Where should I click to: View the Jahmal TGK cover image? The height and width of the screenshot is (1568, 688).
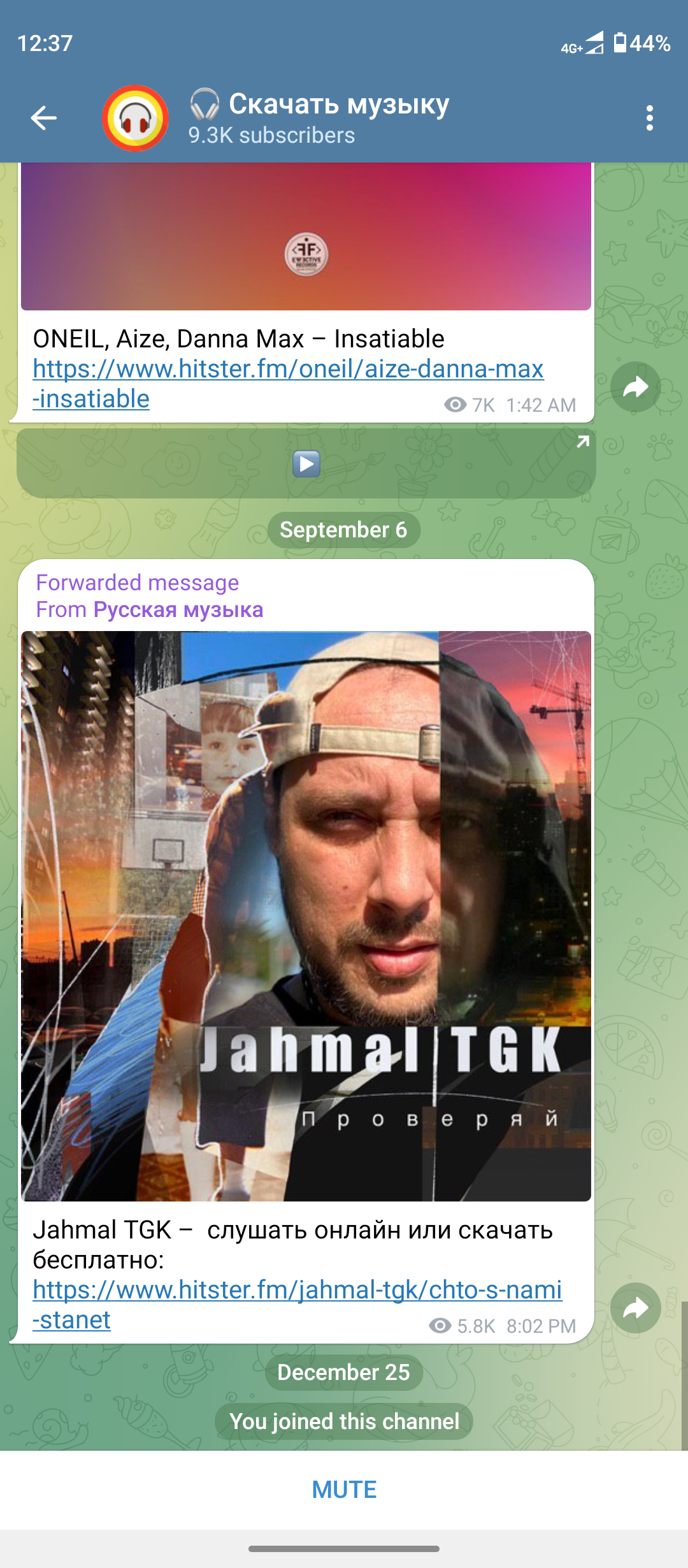[x=306, y=915]
